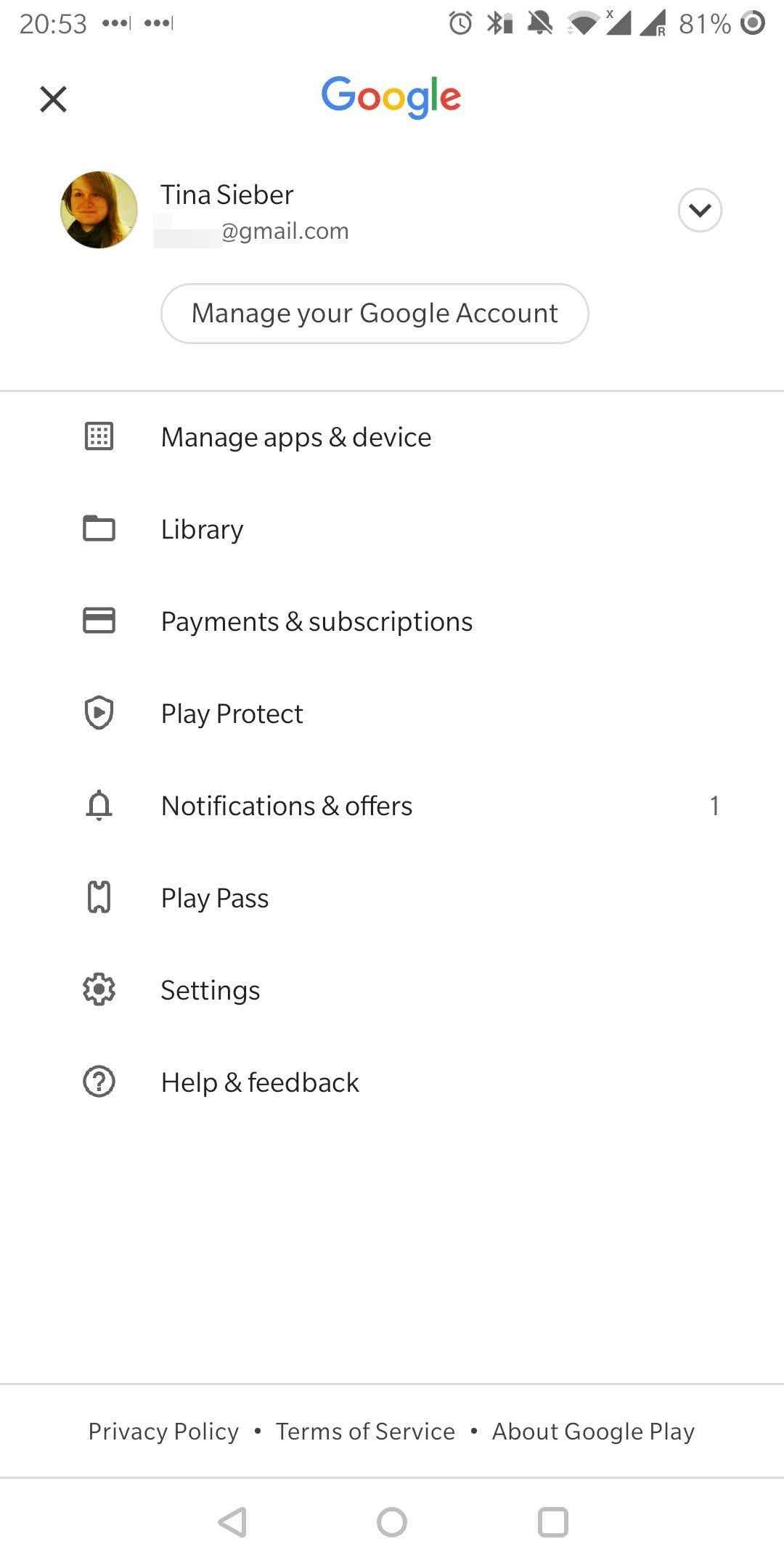Image resolution: width=784 pixels, height=1568 pixels.
Task: Open the Play Pass ticket icon
Action: tap(99, 897)
